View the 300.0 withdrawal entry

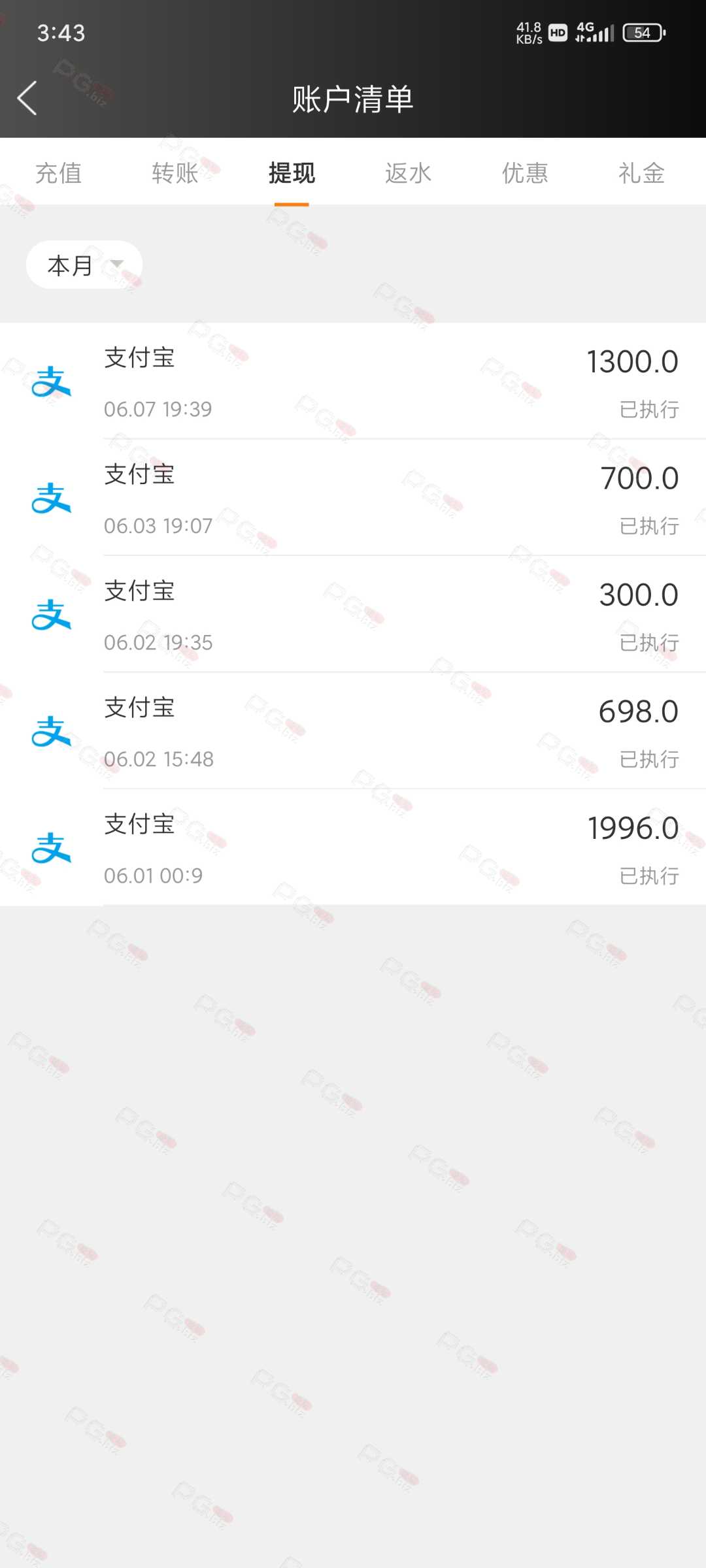click(x=353, y=614)
